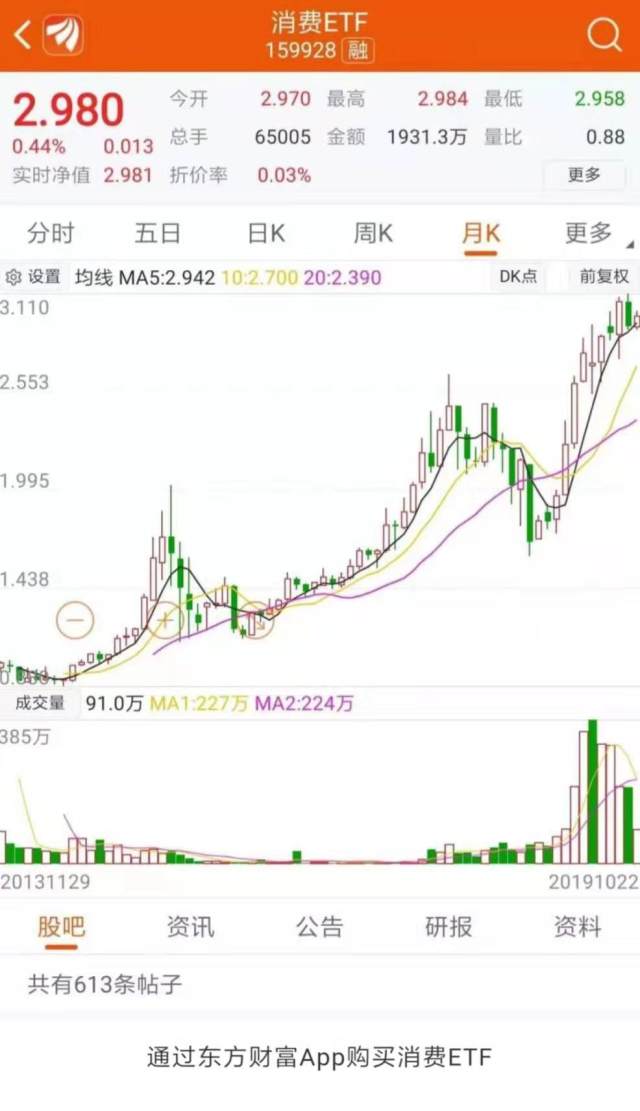Select the 日K chart tab
The height and width of the screenshot is (1111, 640).
point(265,233)
